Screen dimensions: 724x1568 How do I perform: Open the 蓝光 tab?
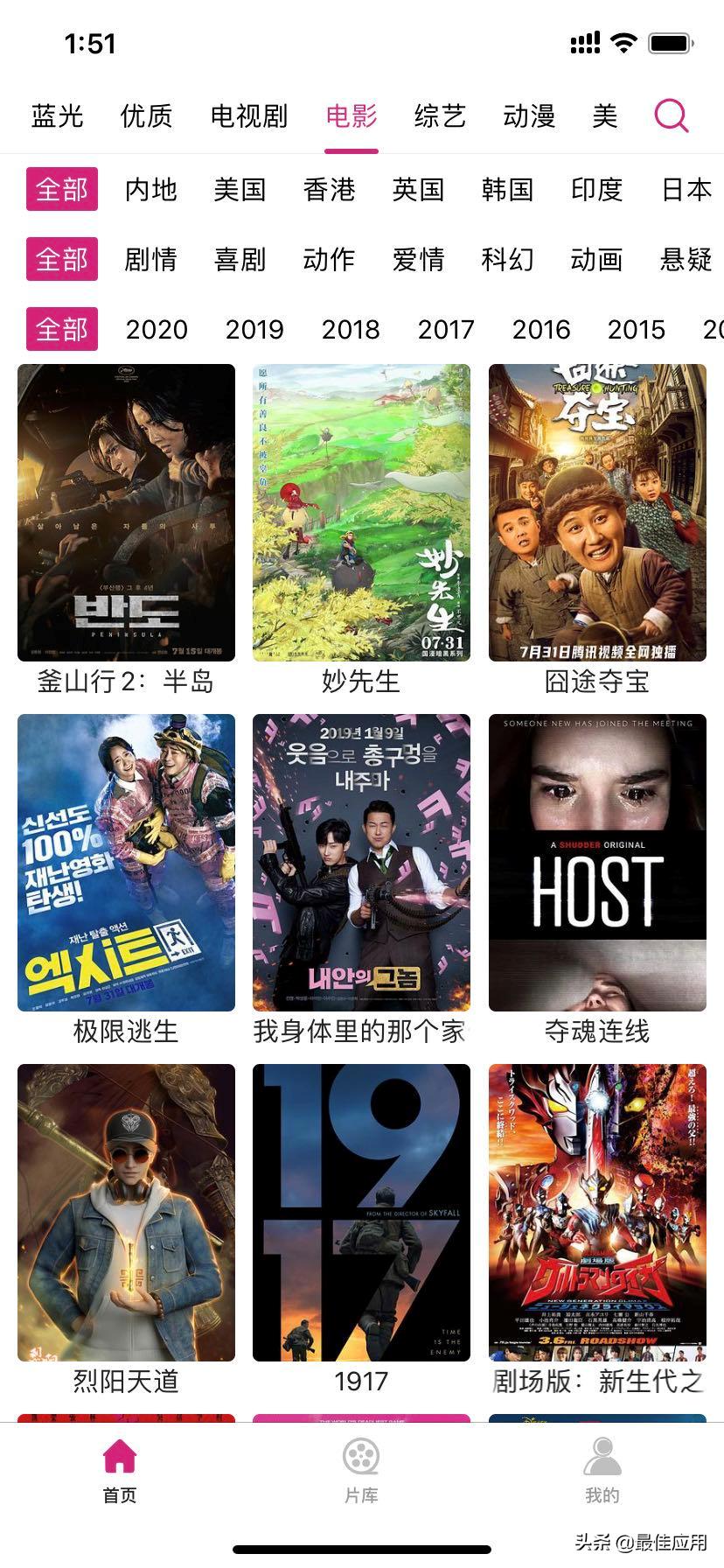[x=58, y=115]
